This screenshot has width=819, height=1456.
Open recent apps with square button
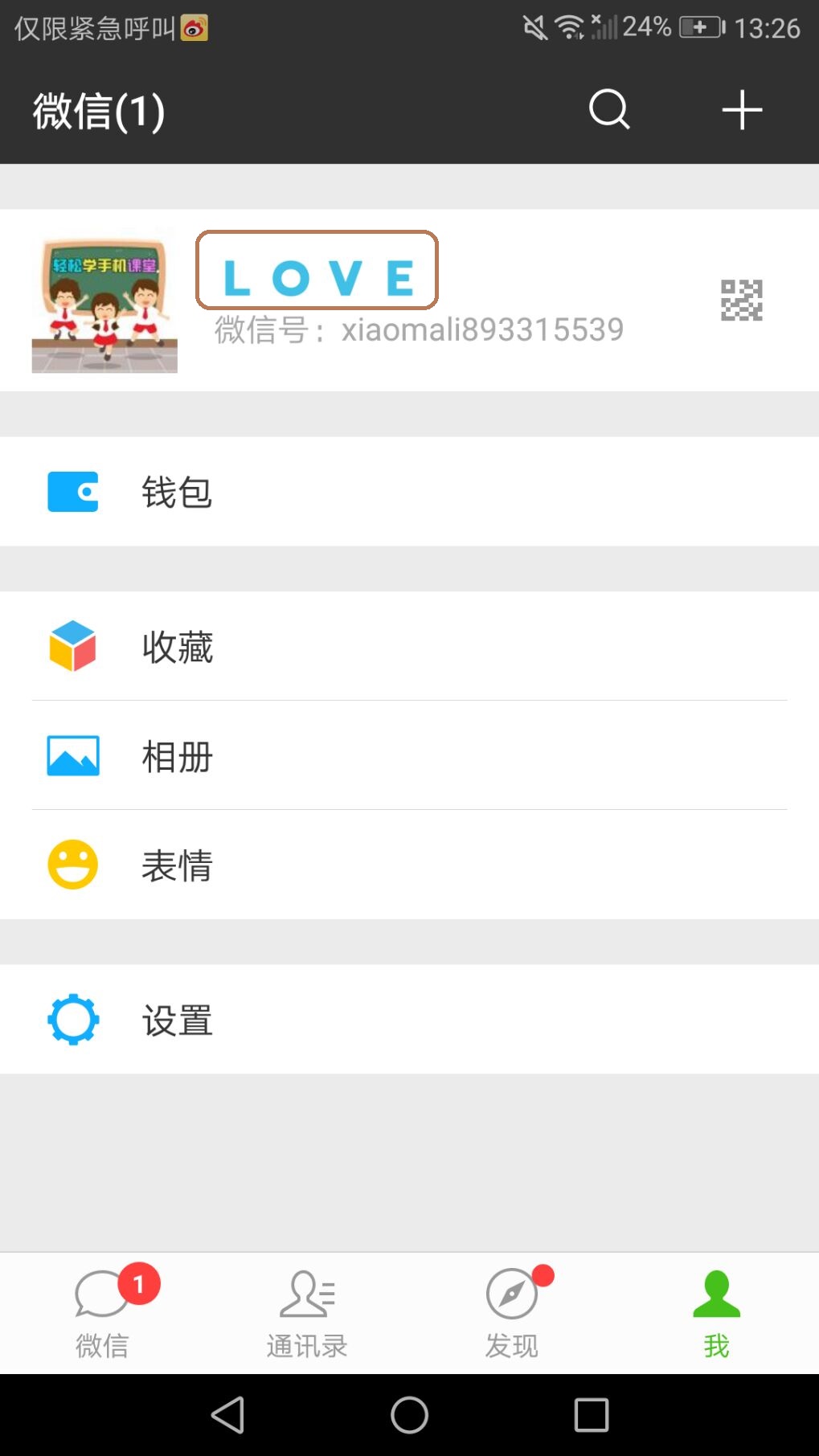[x=592, y=1416]
